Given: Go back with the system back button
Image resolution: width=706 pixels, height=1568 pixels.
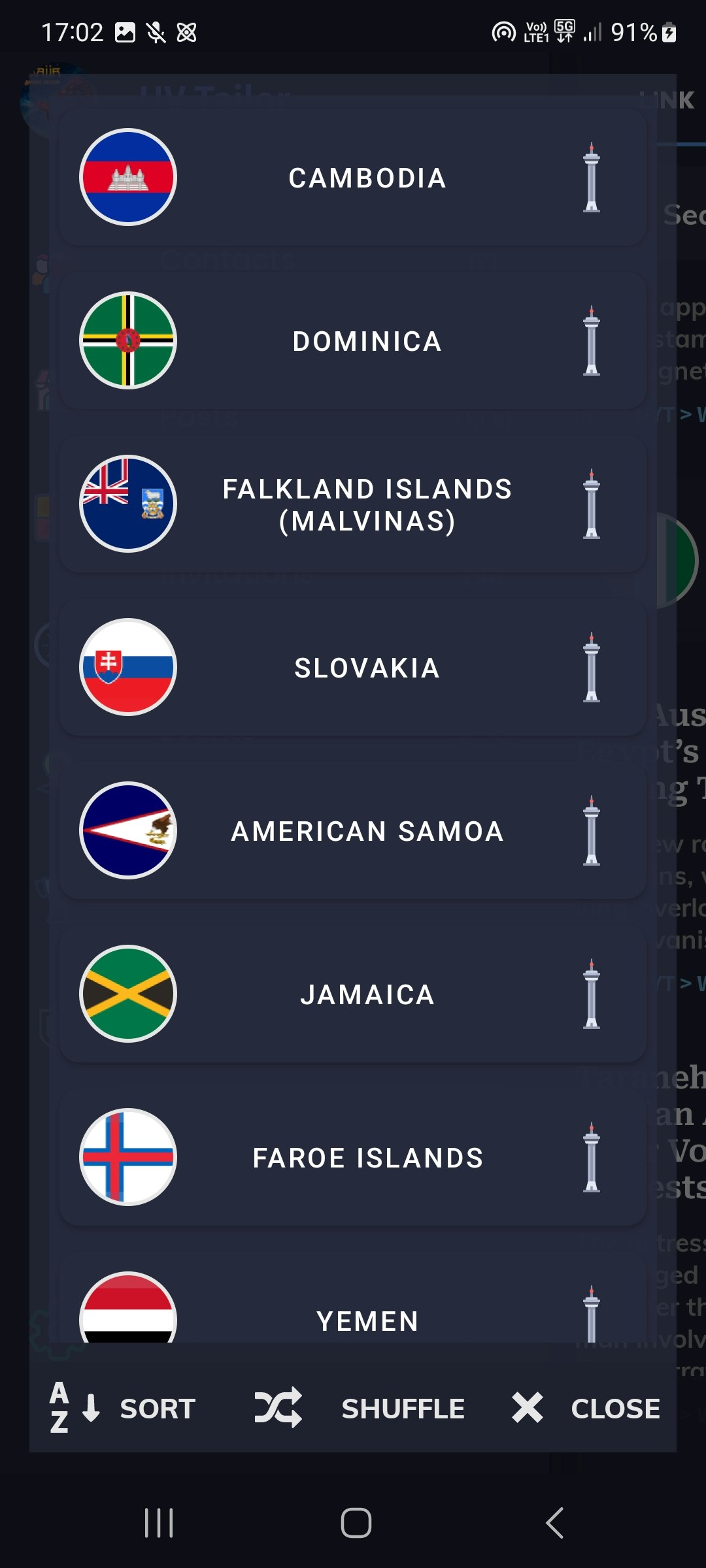Looking at the screenshot, I should (554, 1523).
